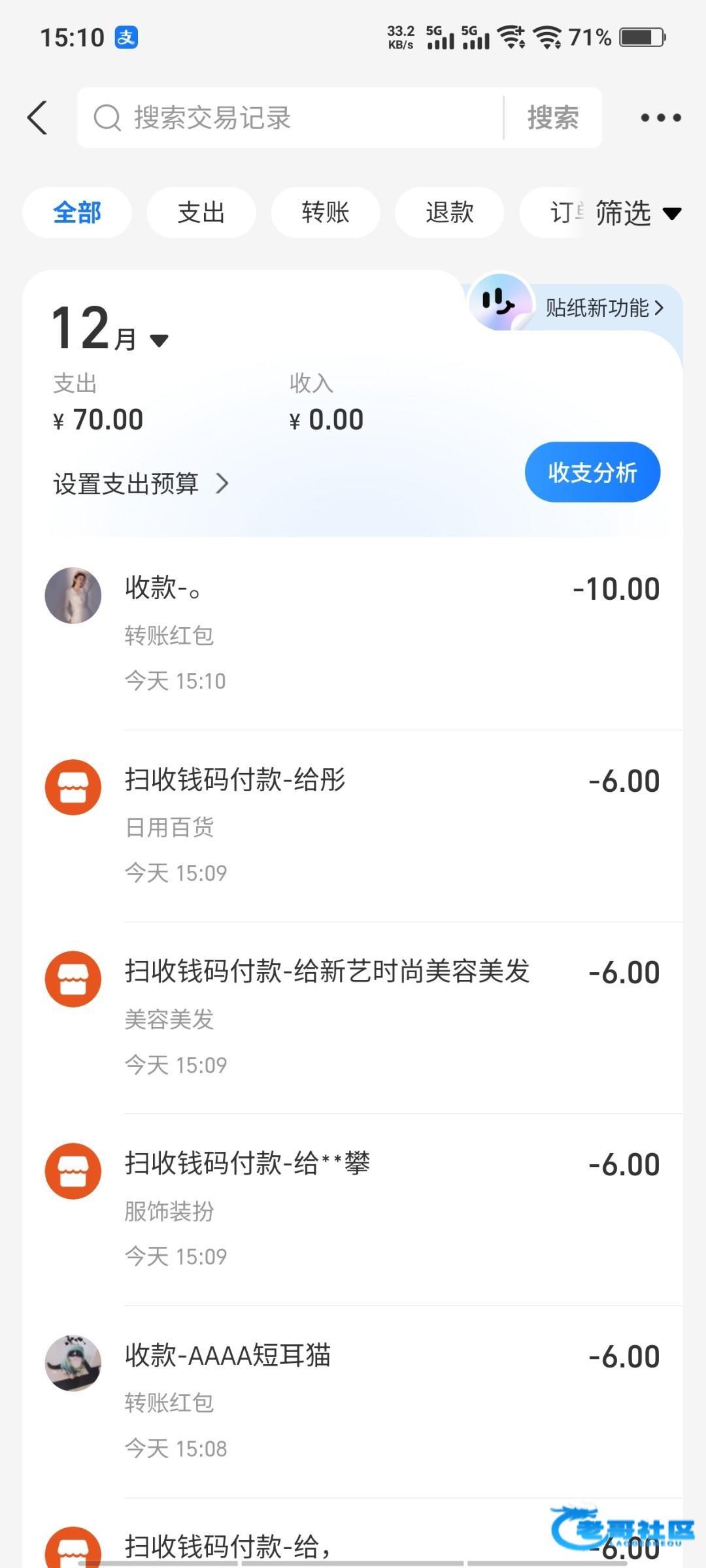Open the three-dot overflow menu

660,118
